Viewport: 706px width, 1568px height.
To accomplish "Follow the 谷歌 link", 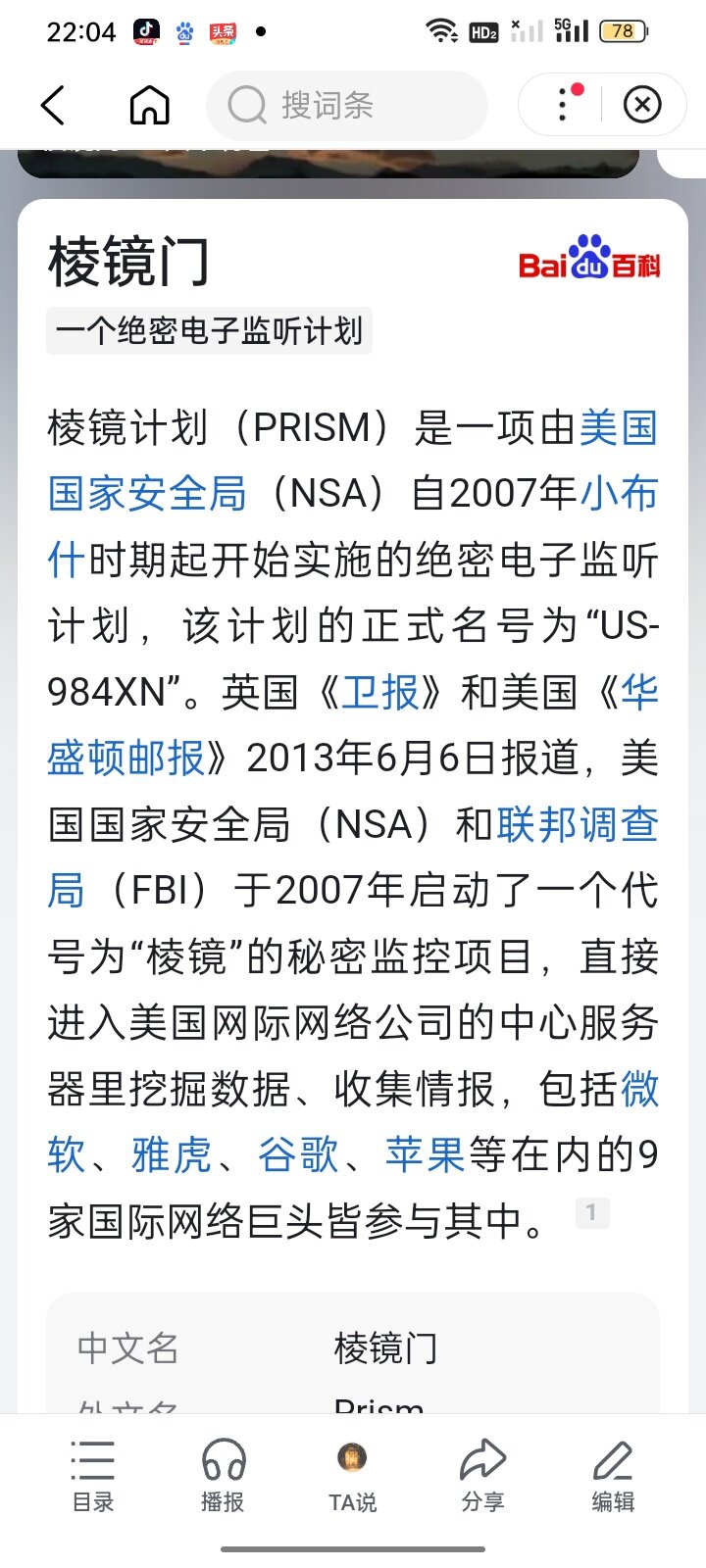I will coord(298,1155).
